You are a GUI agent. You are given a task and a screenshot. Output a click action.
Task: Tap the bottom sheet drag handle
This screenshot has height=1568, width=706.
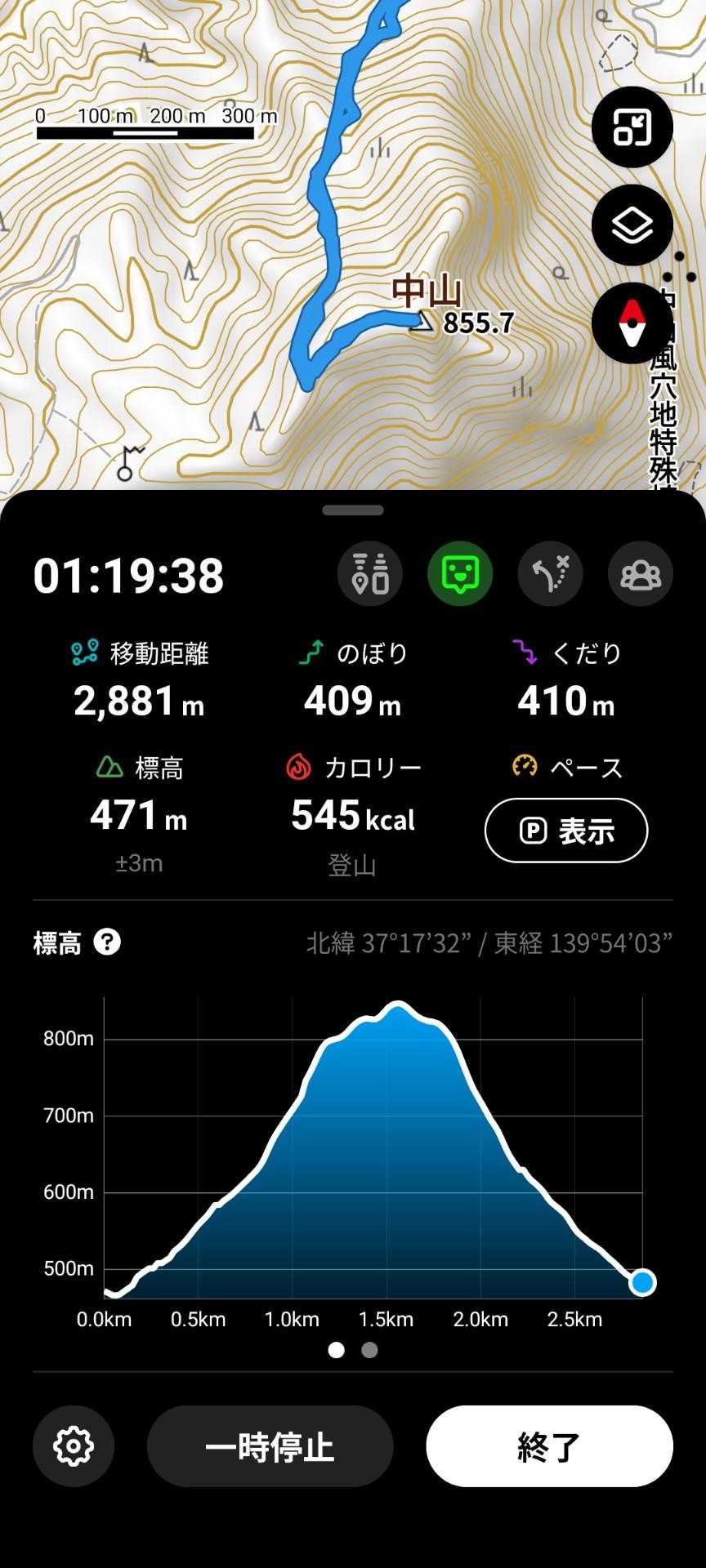(x=353, y=510)
